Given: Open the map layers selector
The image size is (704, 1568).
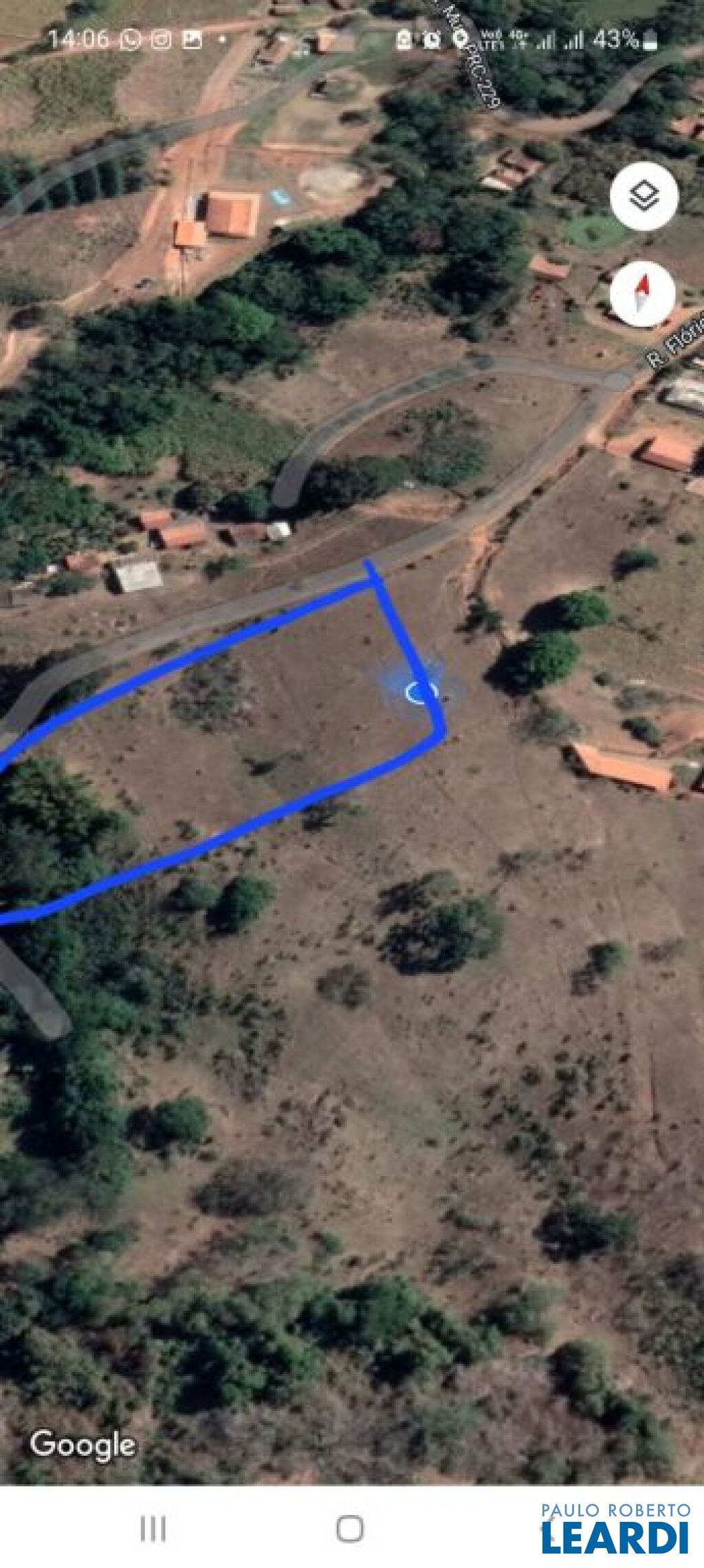Looking at the screenshot, I should 643,197.
